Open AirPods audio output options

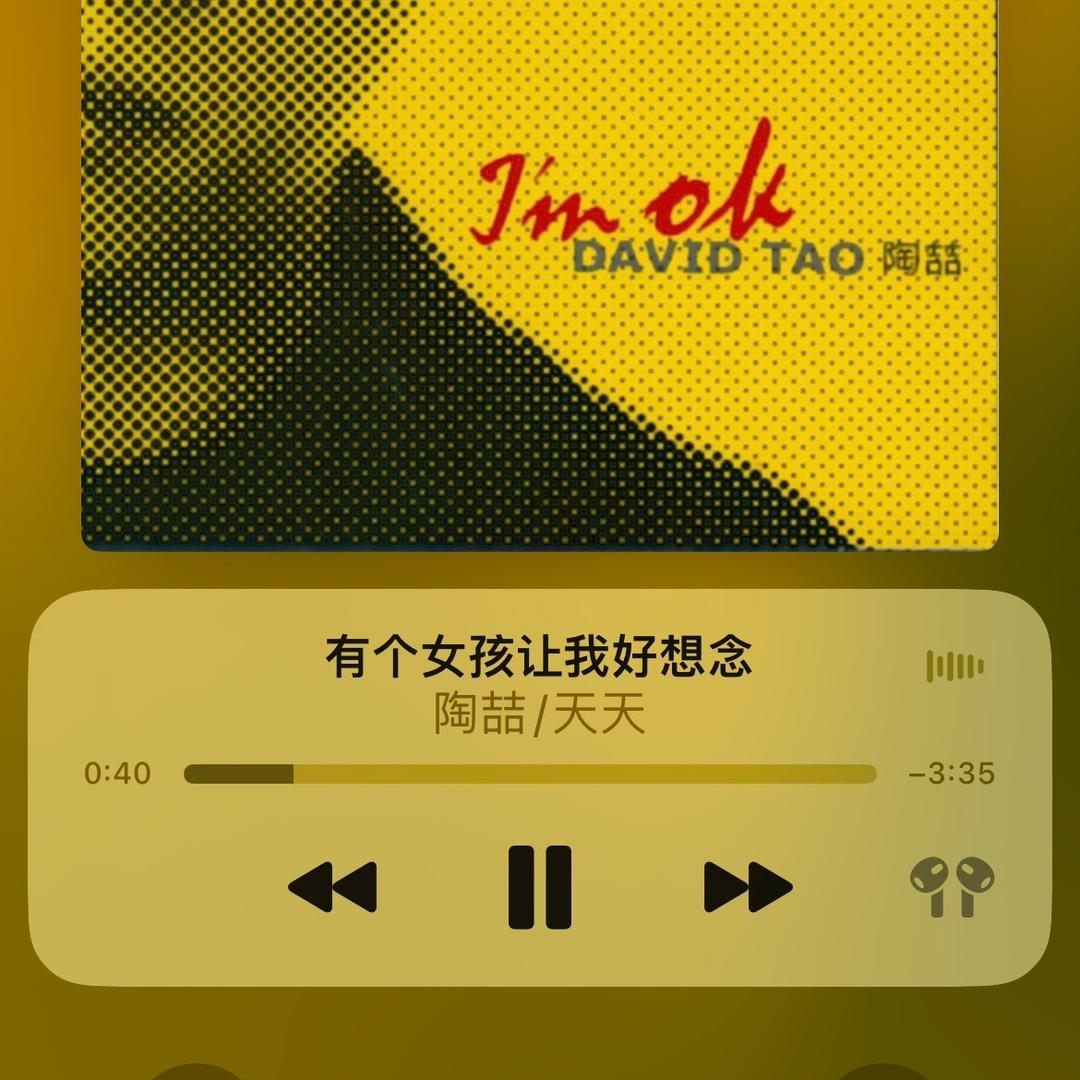pos(951,886)
